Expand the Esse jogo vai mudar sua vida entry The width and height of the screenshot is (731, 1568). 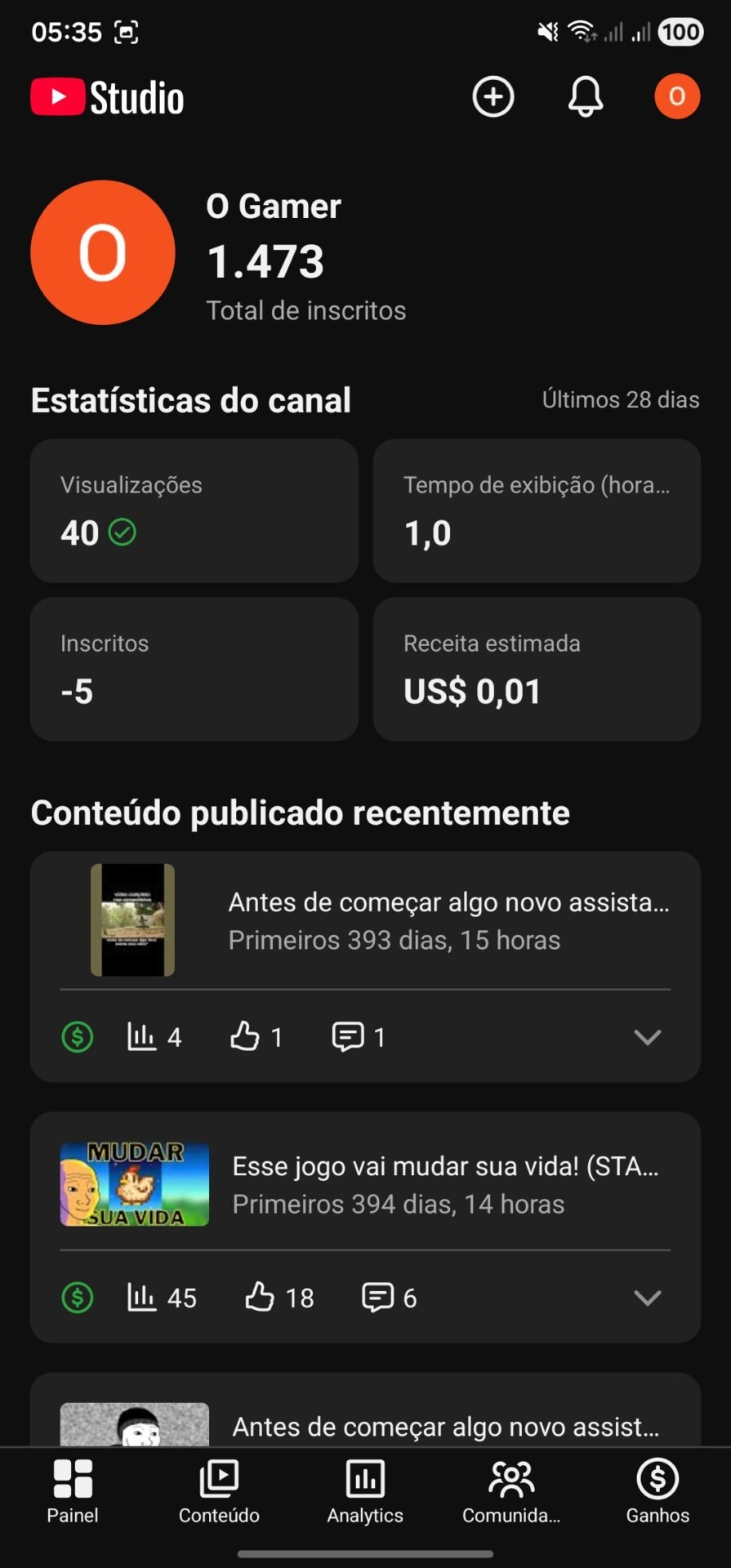[x=647, y=1297]
